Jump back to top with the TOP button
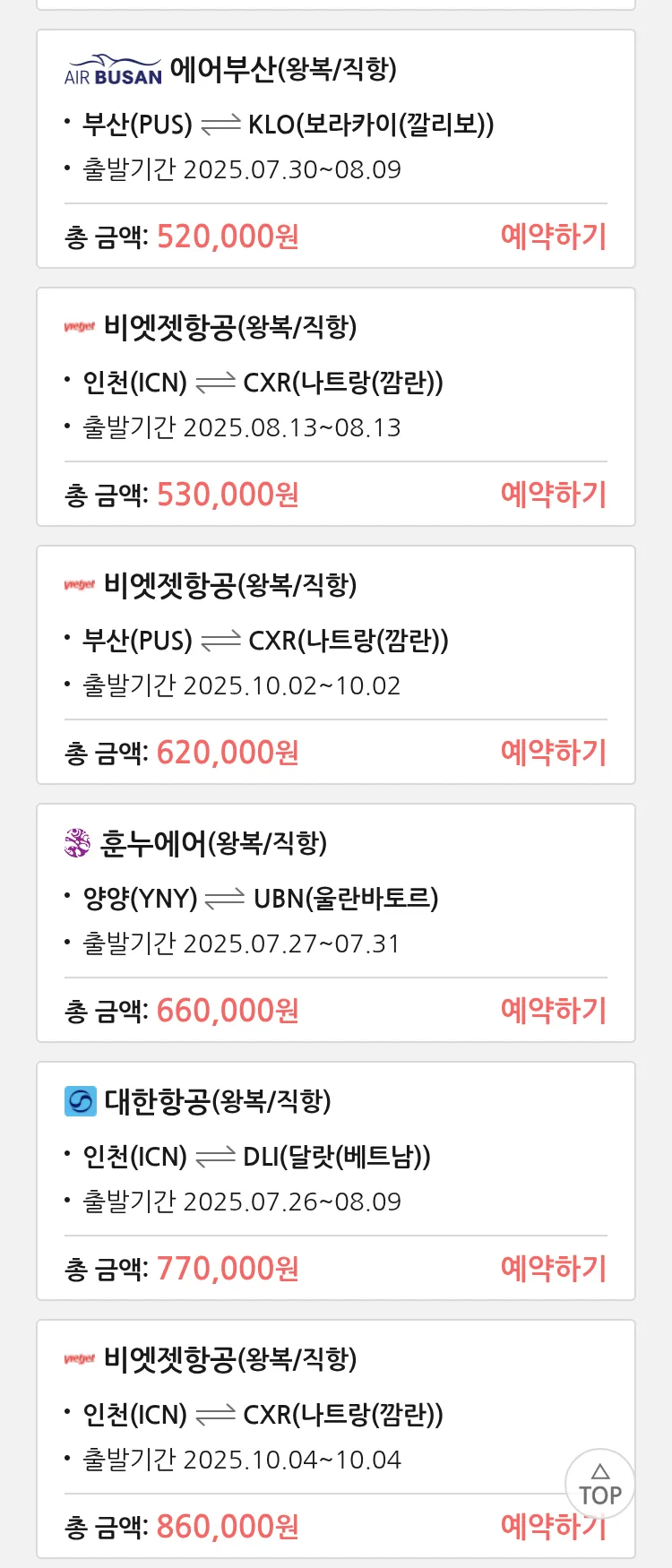This screenshot has height=1568, width=672. click(x=599, y=1484)
